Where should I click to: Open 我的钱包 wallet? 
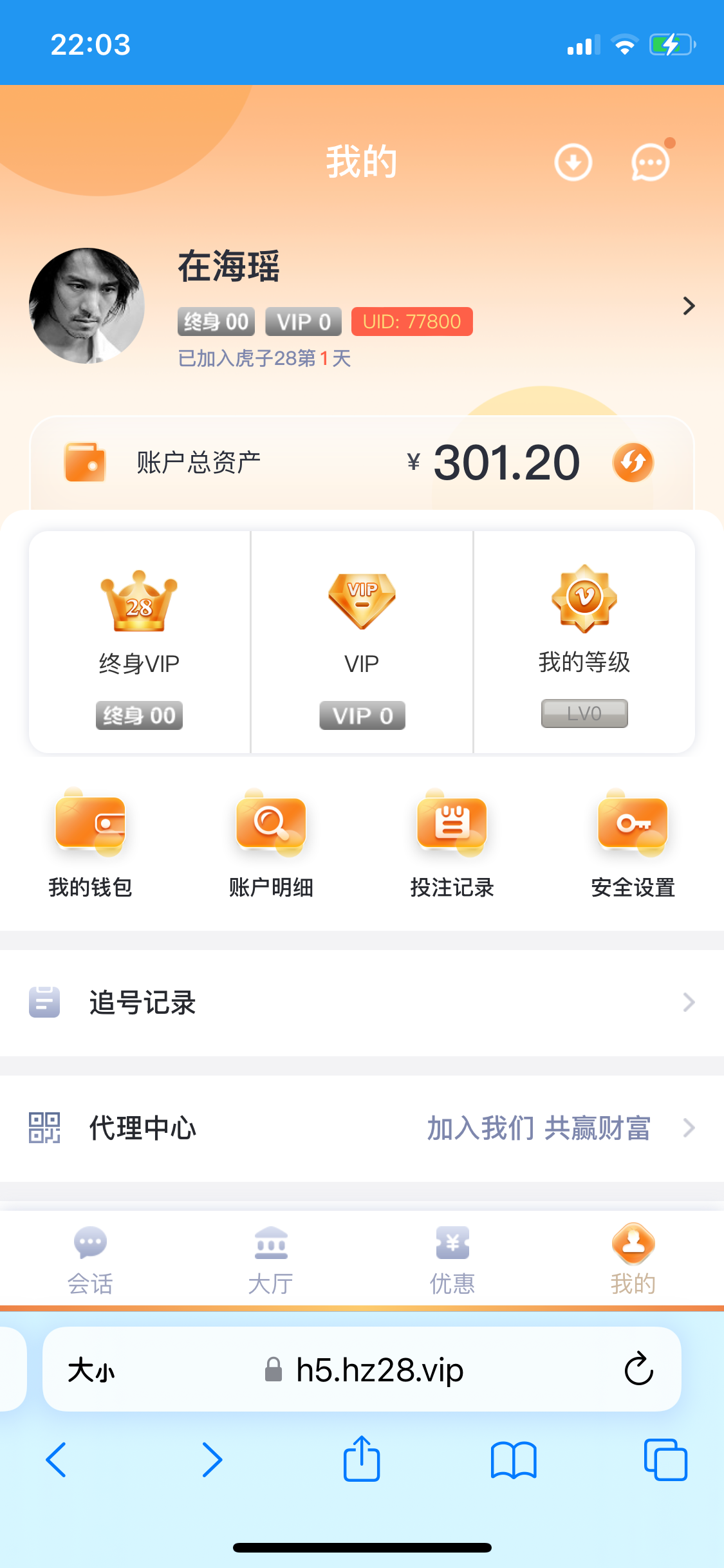tap(90, 843)
